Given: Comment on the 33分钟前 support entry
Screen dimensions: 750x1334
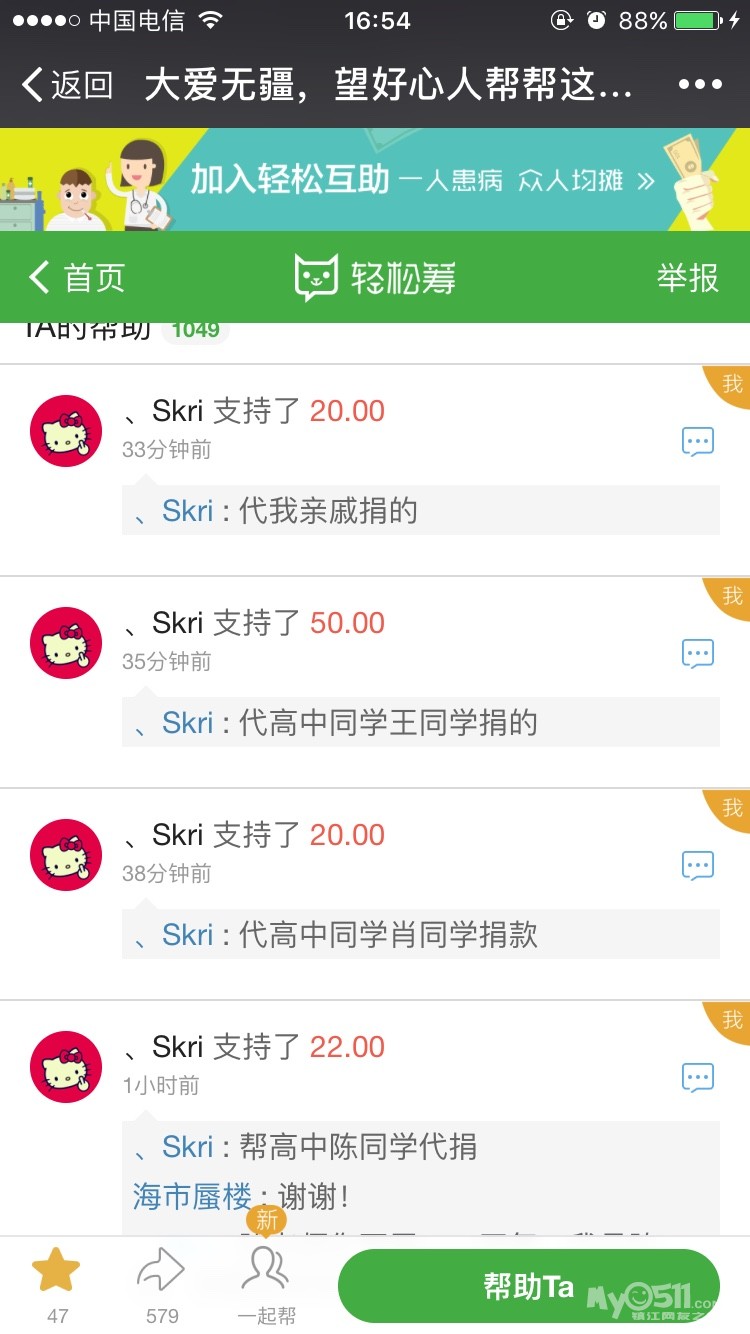Looking at the screenshot, I should tap(697, 441).
